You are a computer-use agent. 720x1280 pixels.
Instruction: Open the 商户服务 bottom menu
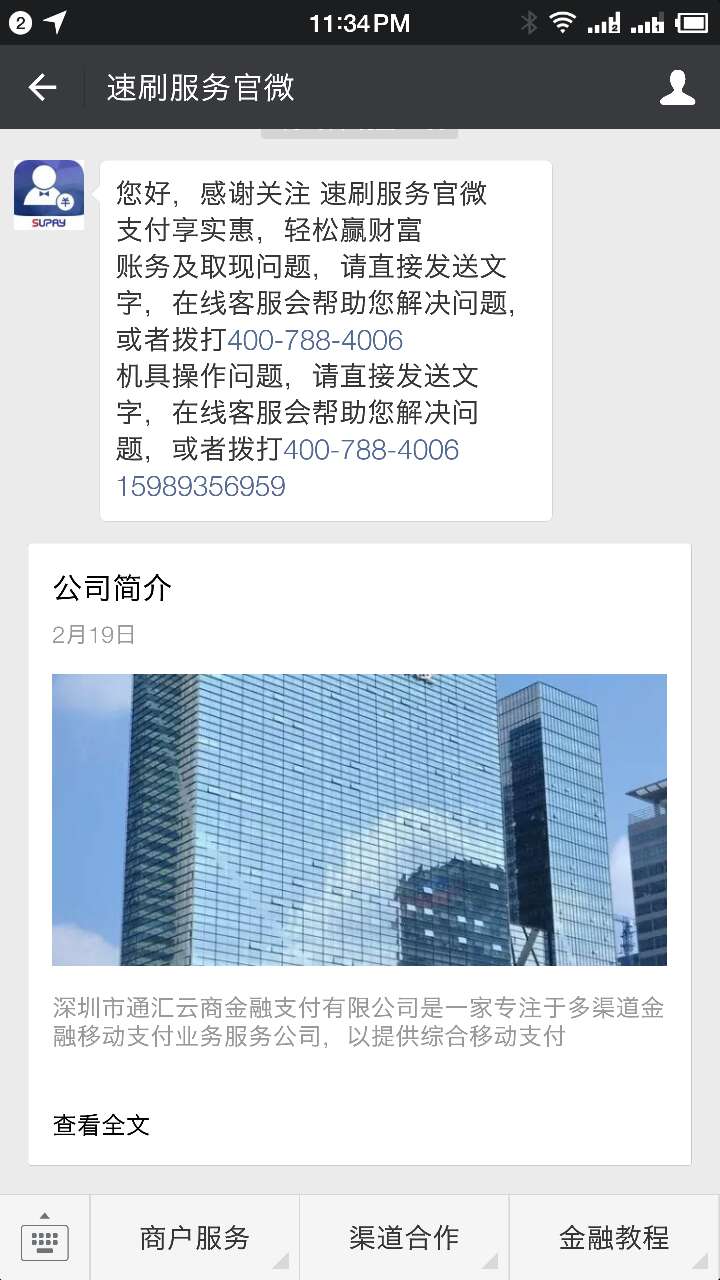[x=193, y=1237]
